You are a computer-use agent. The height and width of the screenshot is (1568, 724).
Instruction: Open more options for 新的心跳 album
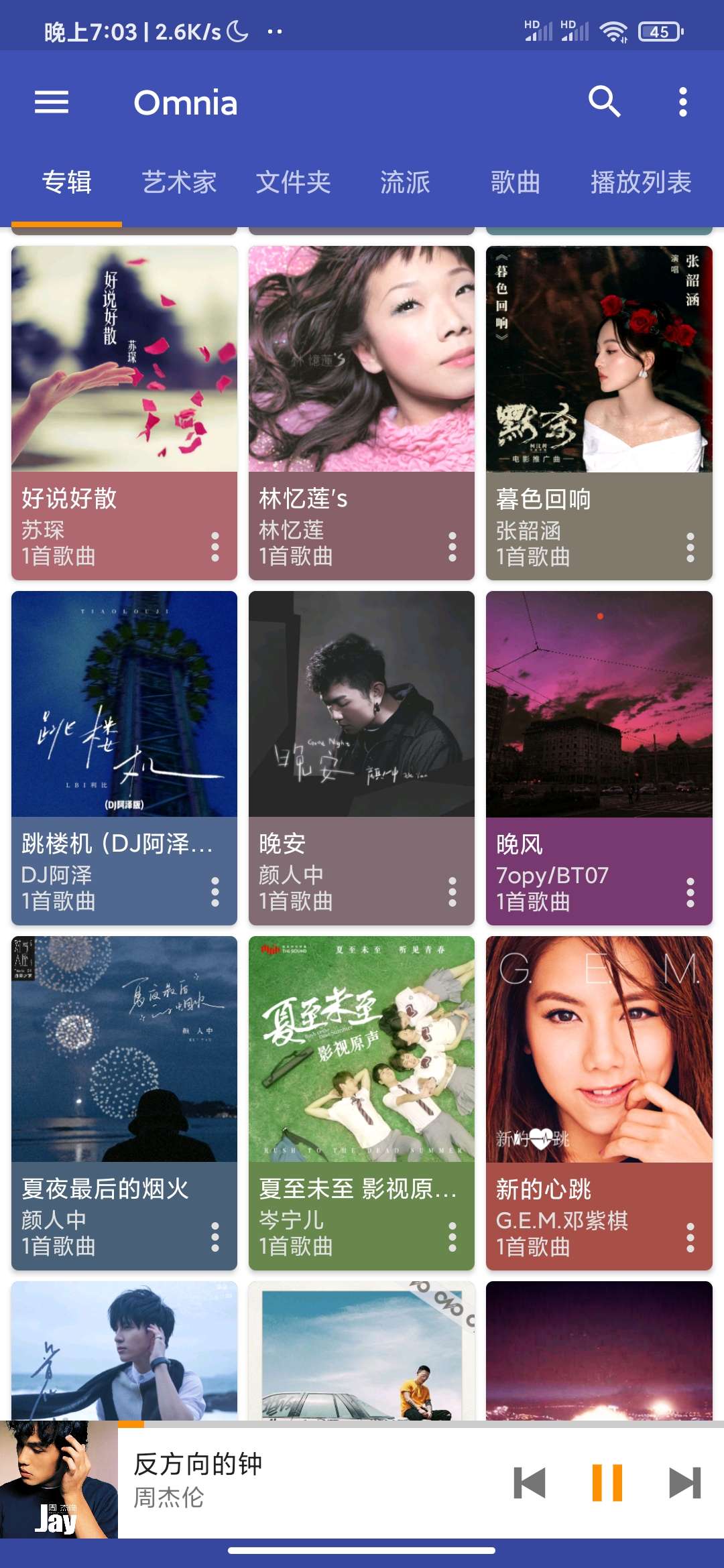tap(690, 1238)
